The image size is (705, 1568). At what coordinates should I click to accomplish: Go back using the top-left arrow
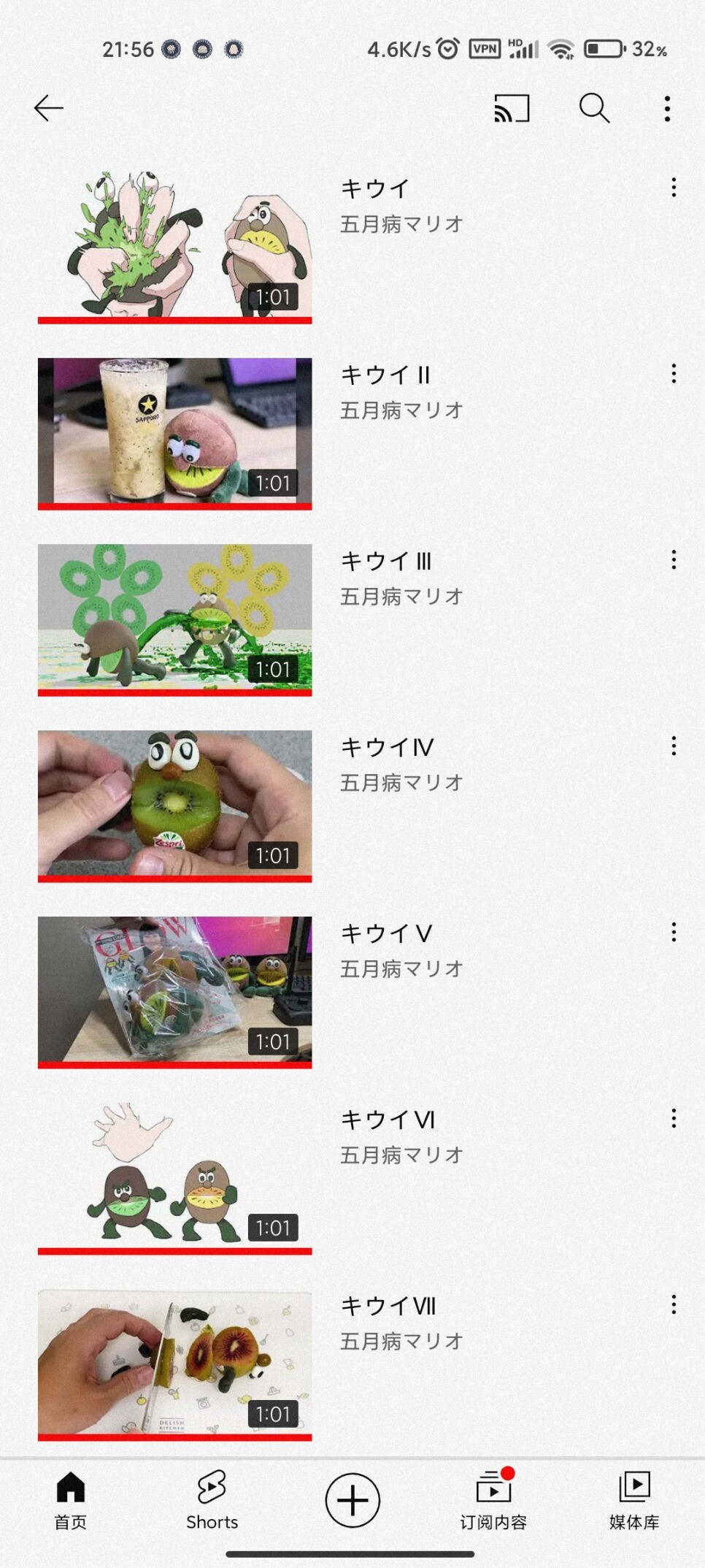pyautogui.click(x=49, y=108)
